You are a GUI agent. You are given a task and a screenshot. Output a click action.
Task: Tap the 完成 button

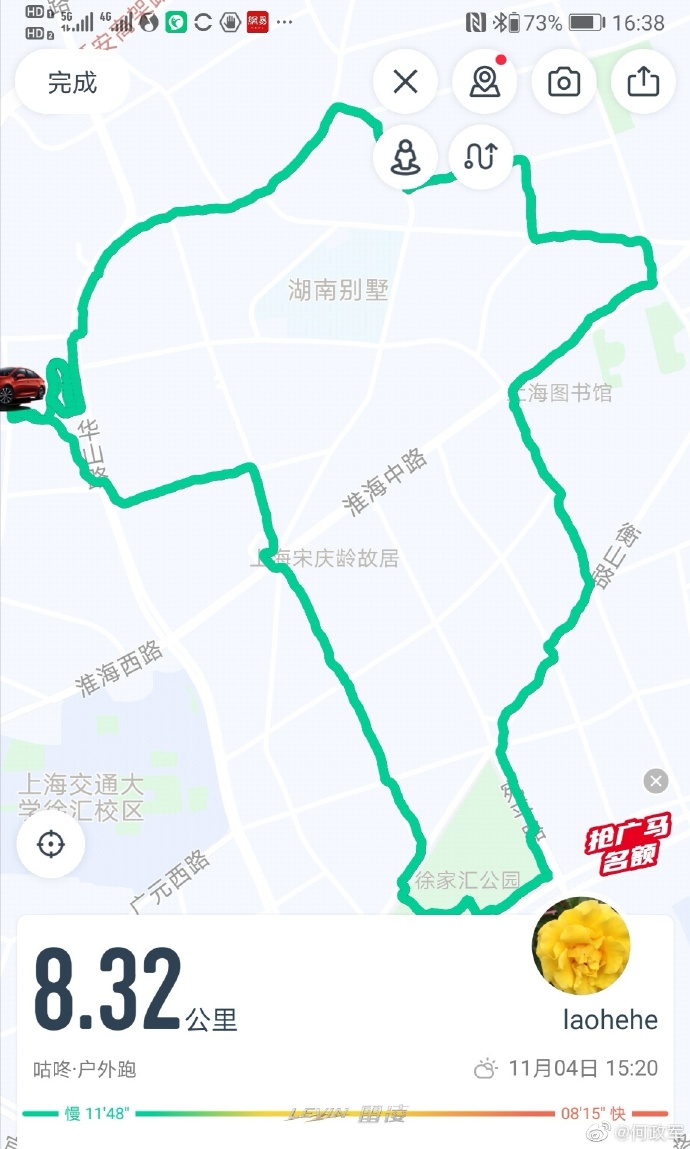point(72,82)
